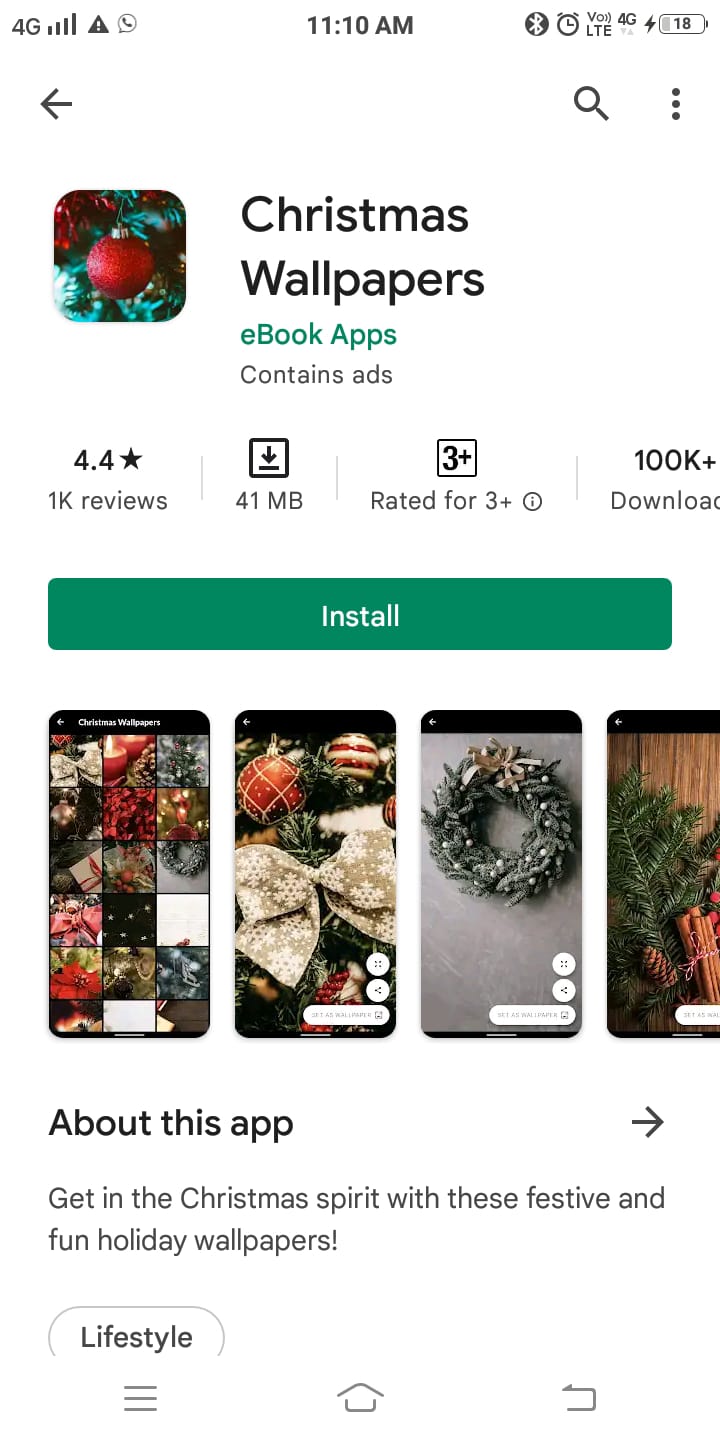View the 4.4 star reviews
This screenshot has height=1440, width=720.
[x=108, y=478]
